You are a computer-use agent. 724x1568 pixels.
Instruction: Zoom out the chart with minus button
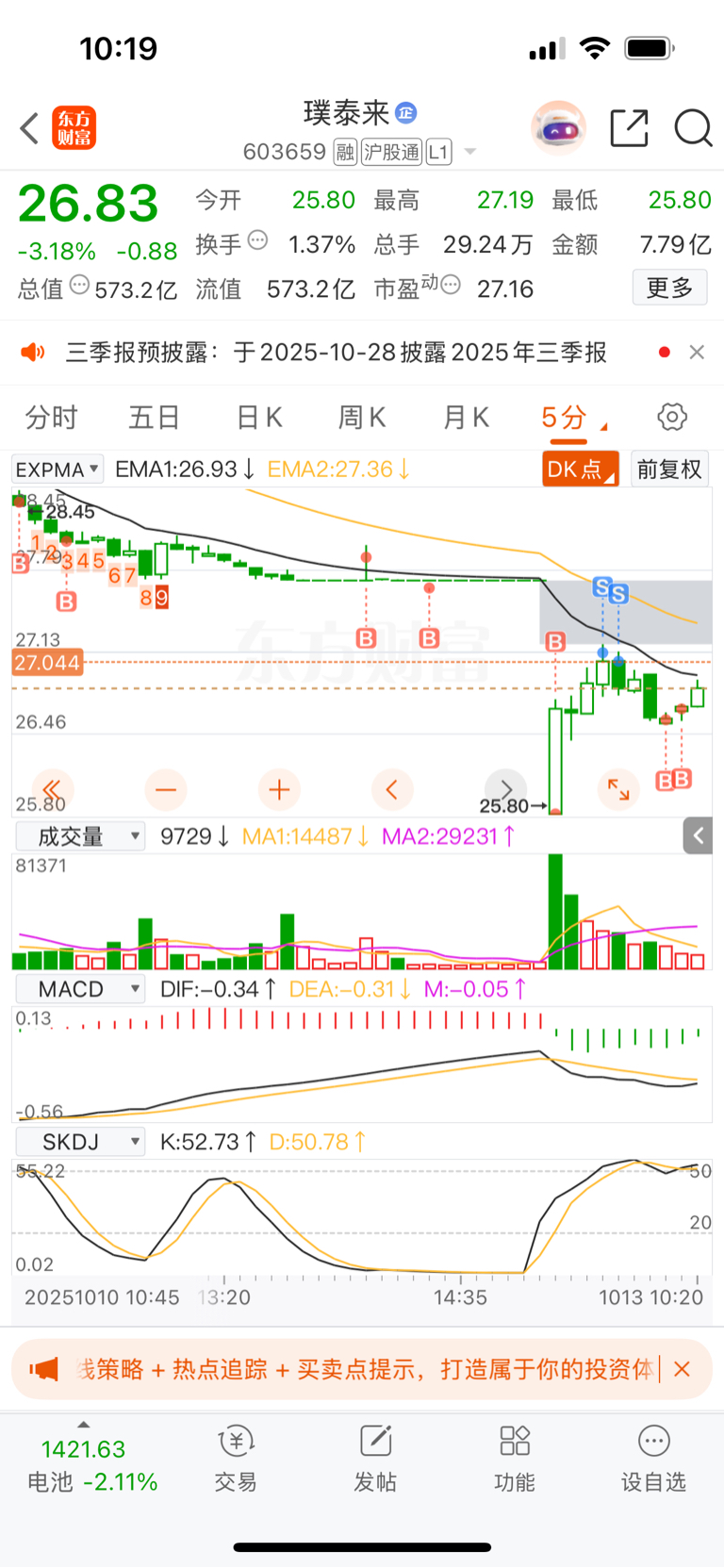166,789
